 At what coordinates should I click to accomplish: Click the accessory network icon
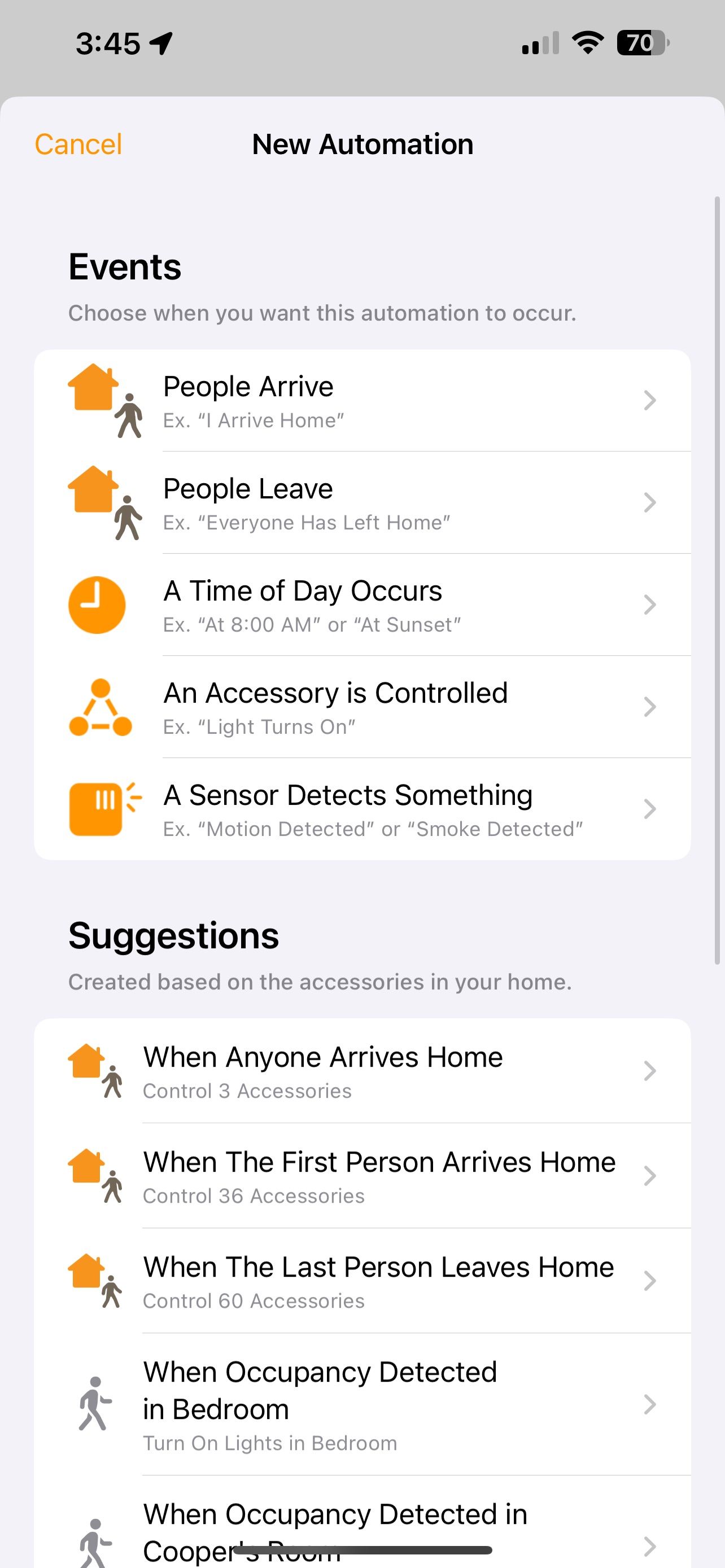(99, 706)
